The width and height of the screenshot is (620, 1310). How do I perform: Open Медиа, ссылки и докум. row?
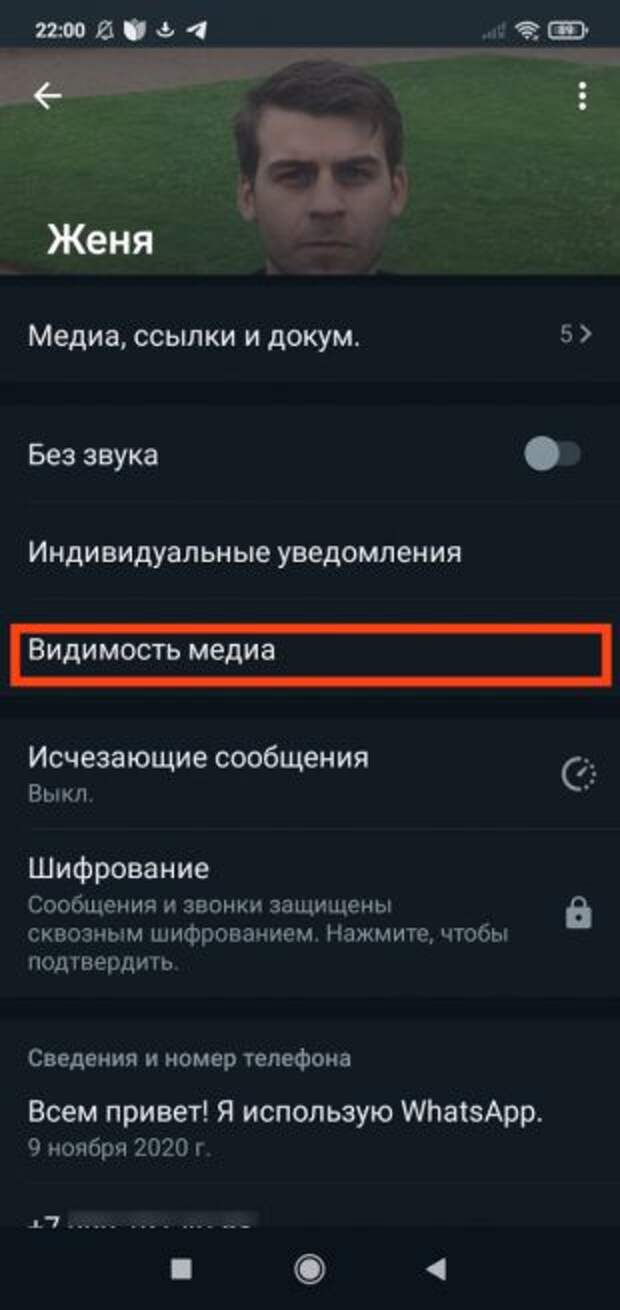point(310,336)
